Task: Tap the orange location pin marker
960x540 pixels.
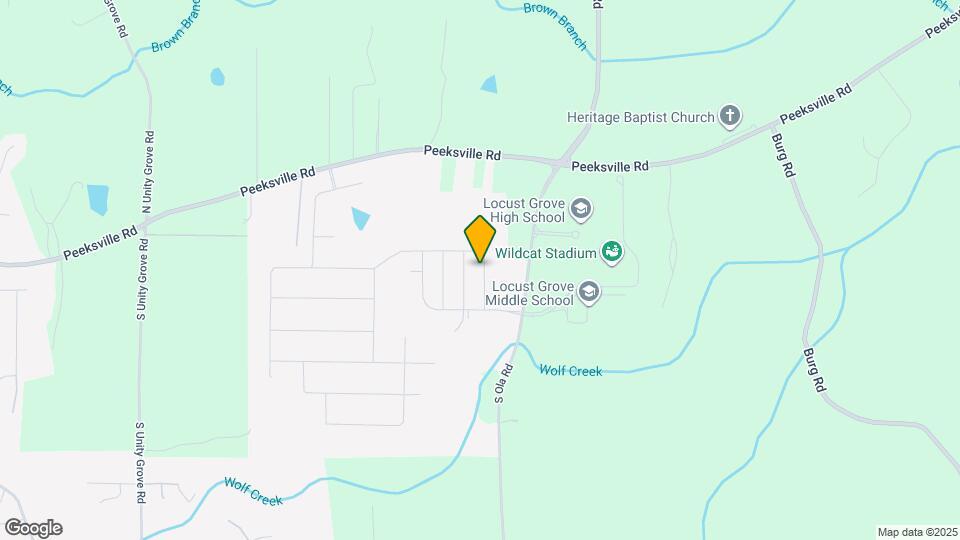Action: (x=480, y=239)
